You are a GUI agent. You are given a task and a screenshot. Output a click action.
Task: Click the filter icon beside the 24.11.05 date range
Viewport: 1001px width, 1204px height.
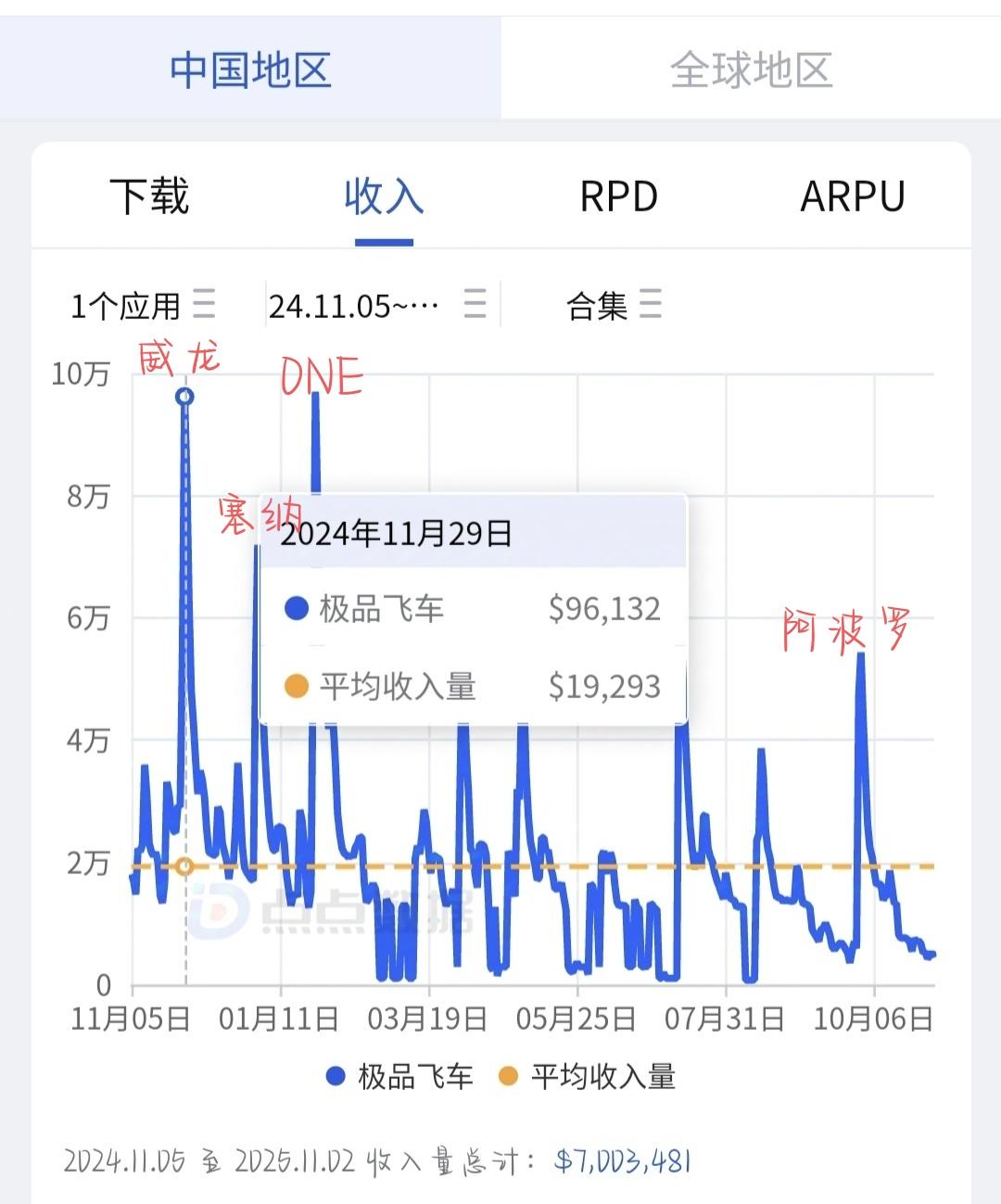476,306
